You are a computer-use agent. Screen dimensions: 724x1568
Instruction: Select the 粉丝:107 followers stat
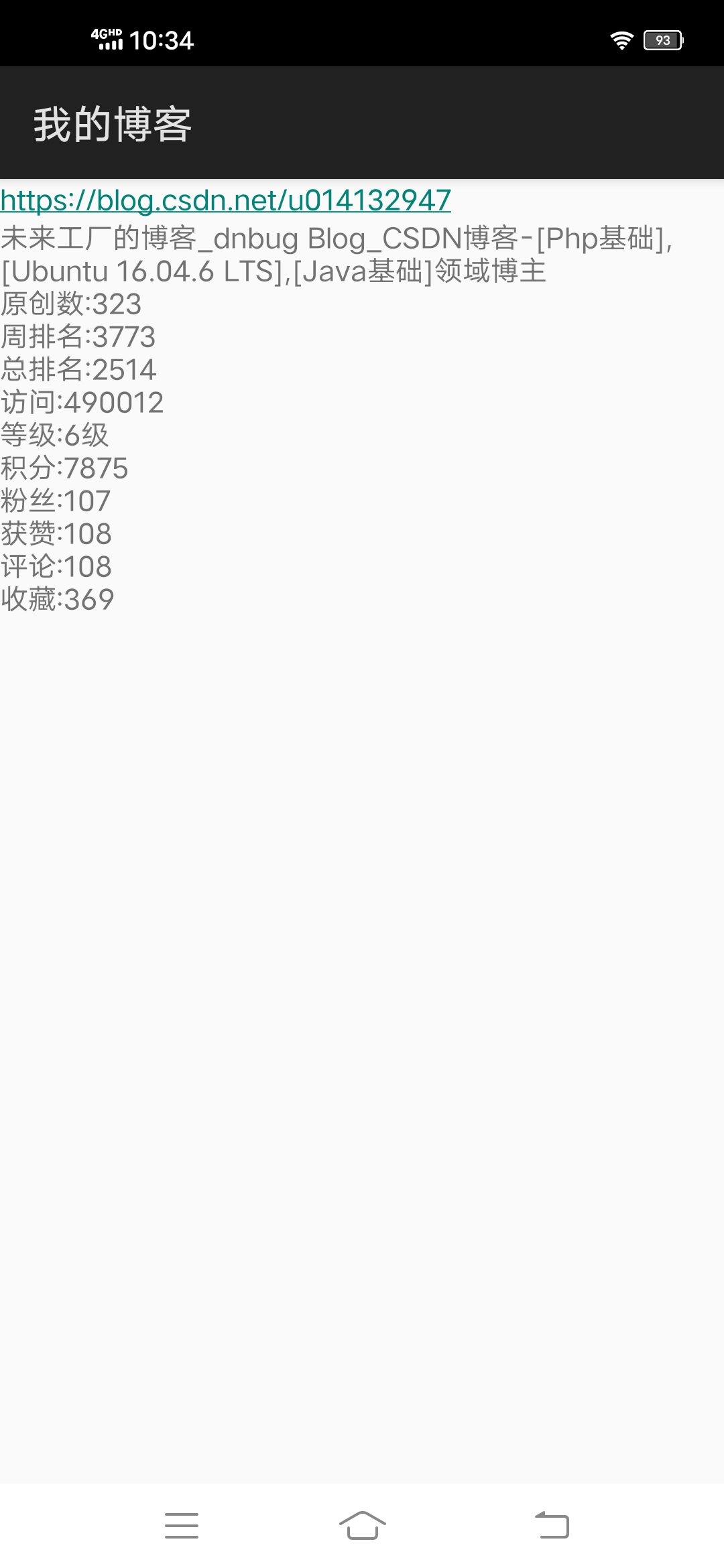[56, 500]
